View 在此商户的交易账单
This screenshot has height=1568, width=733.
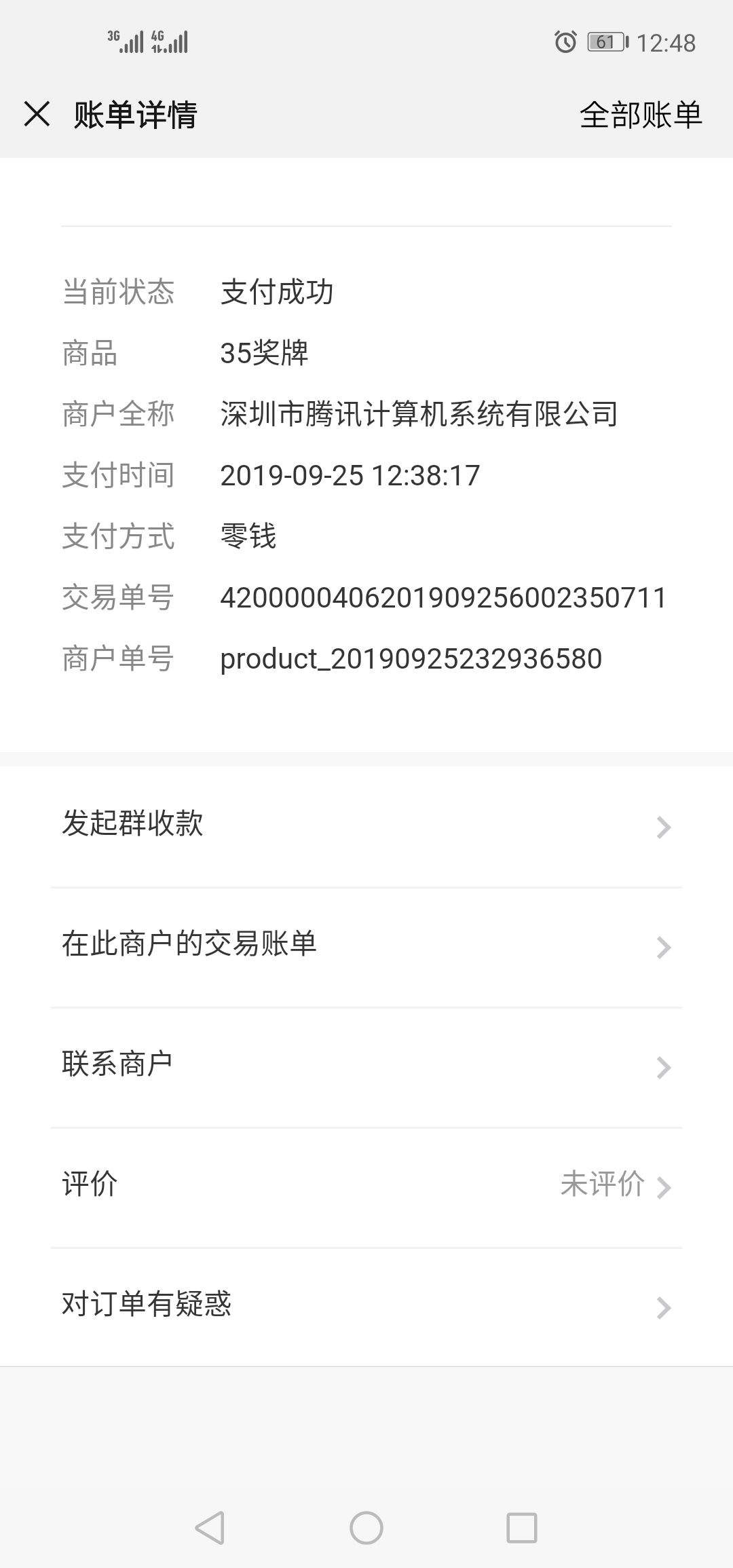click(x=366, y=945)
